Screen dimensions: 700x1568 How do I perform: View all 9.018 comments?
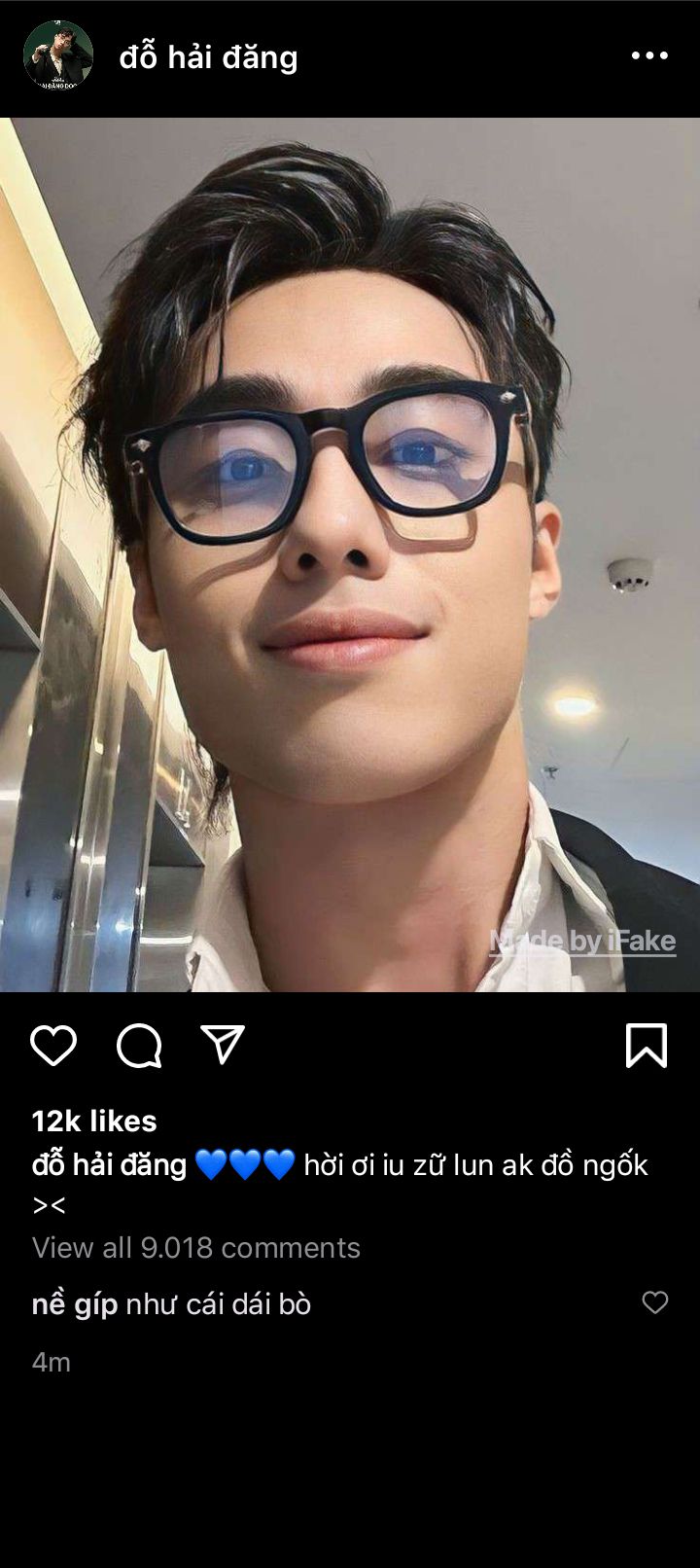pyautogui.click(x=196, y=1248)
